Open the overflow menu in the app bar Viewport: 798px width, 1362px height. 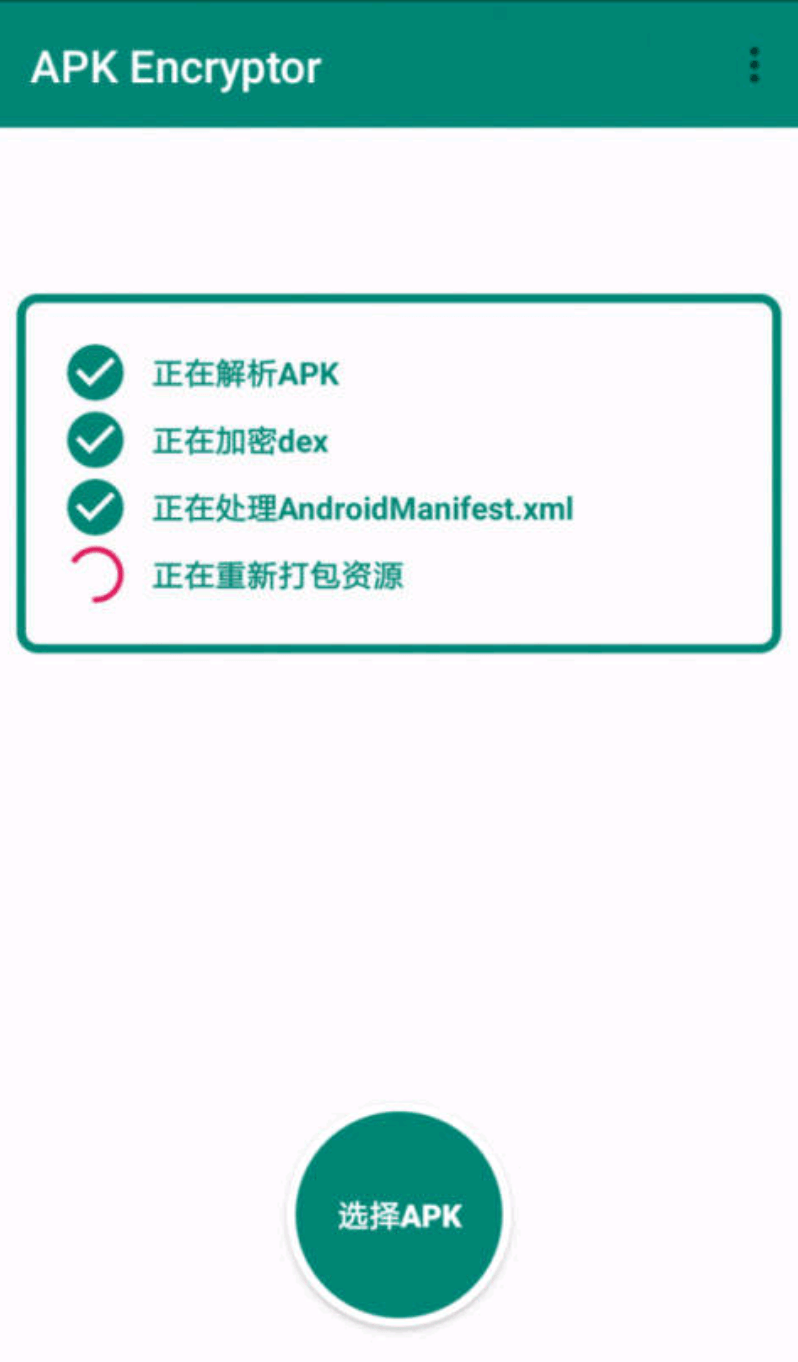coord(754,65)
